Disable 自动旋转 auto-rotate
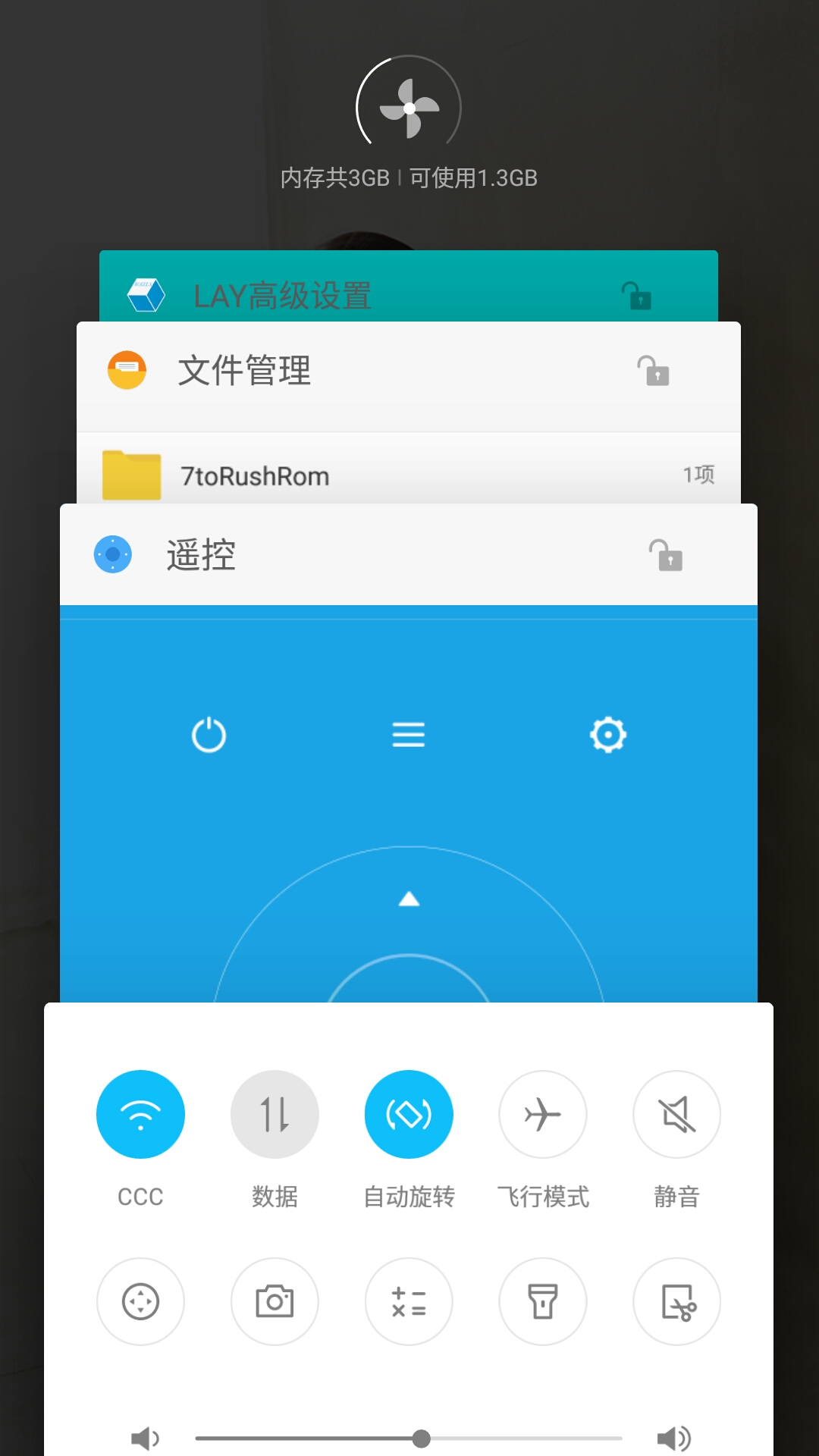This screenshot has width=819, height=1456. [409, 1114]
